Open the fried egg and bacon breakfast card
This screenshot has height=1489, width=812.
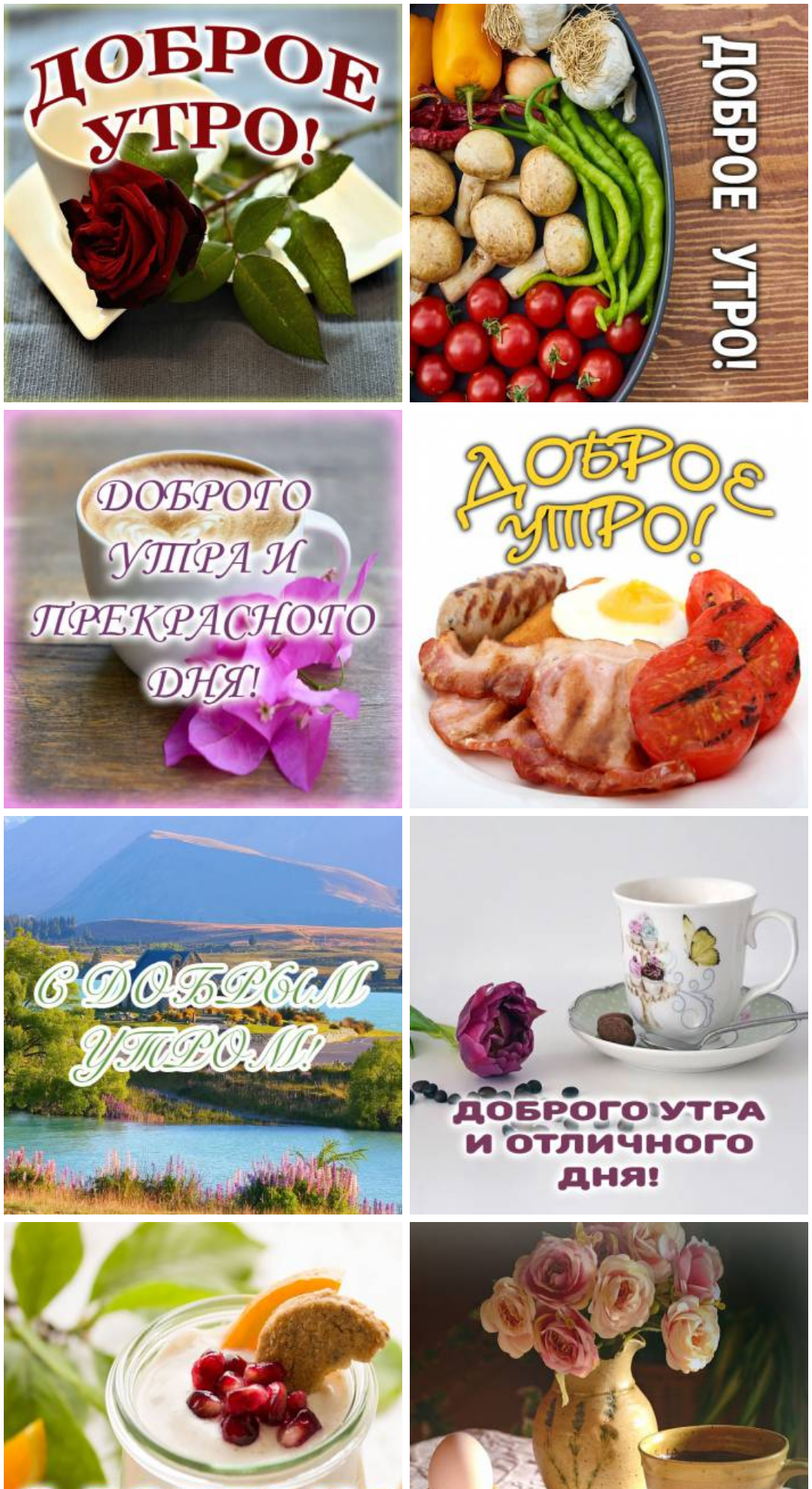tap(609, 609)
